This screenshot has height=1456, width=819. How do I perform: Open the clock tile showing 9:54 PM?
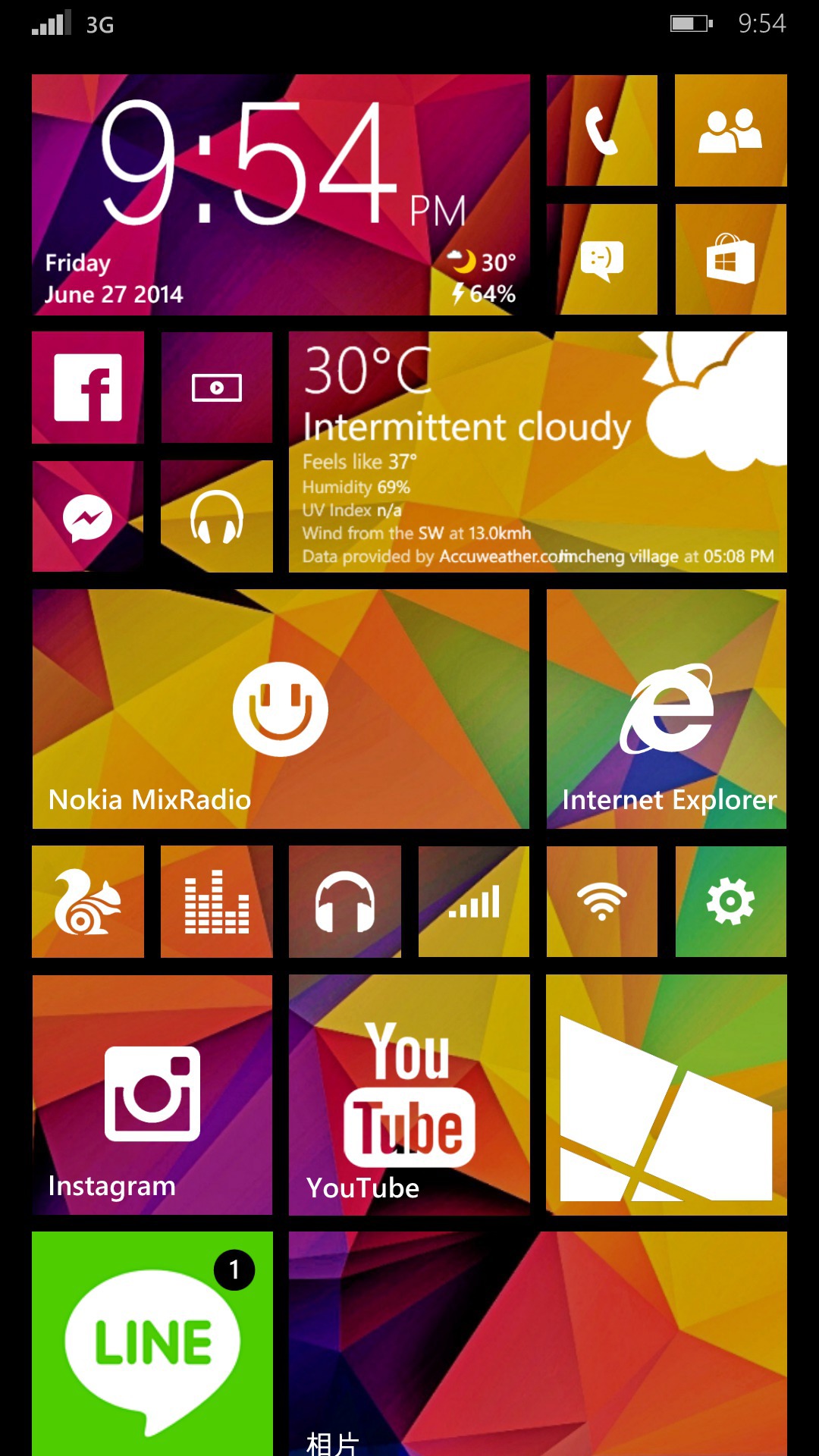click(281, 195)
